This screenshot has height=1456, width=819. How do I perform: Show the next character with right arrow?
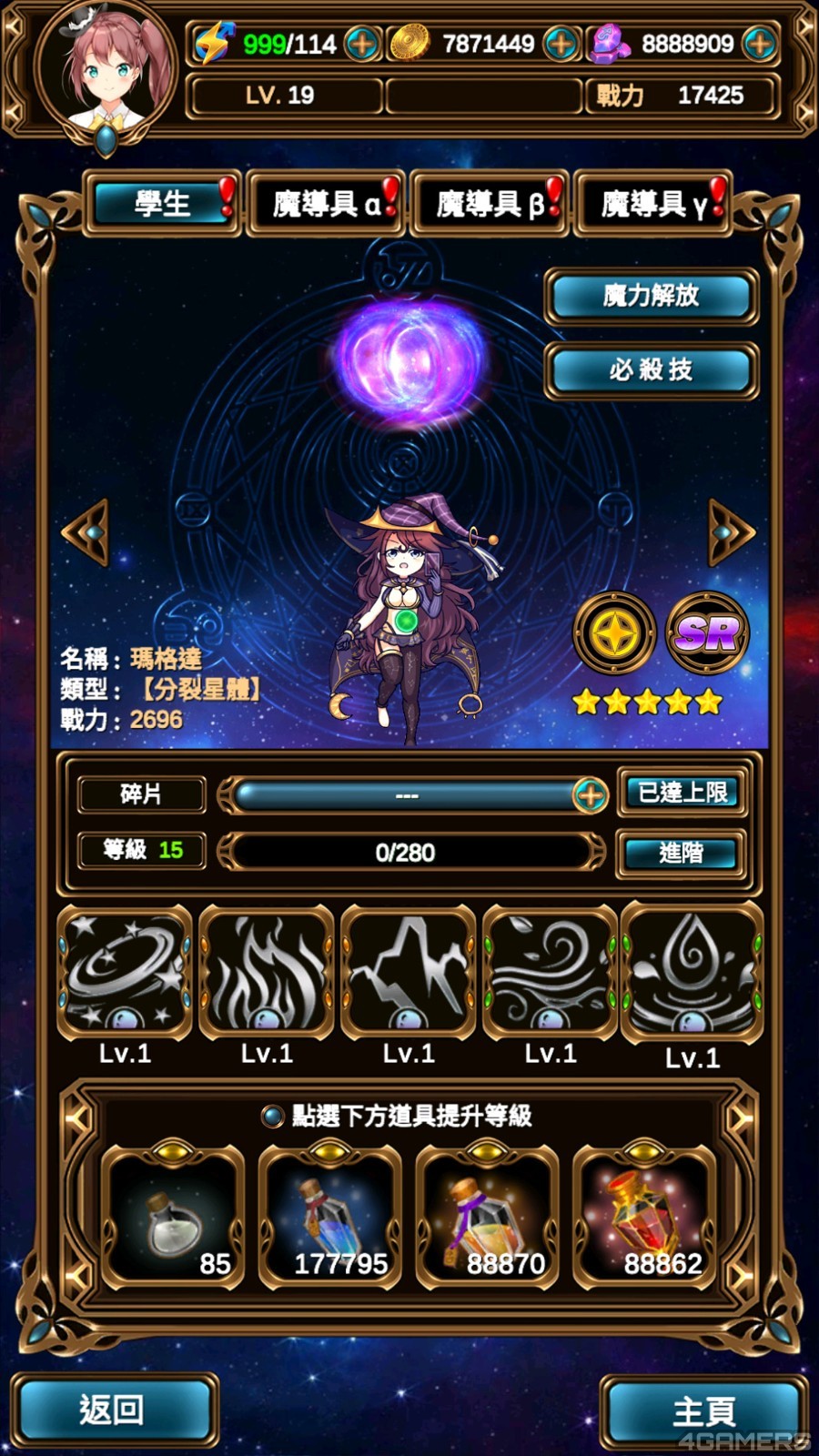pyautogui.click(x=731, y=531)
